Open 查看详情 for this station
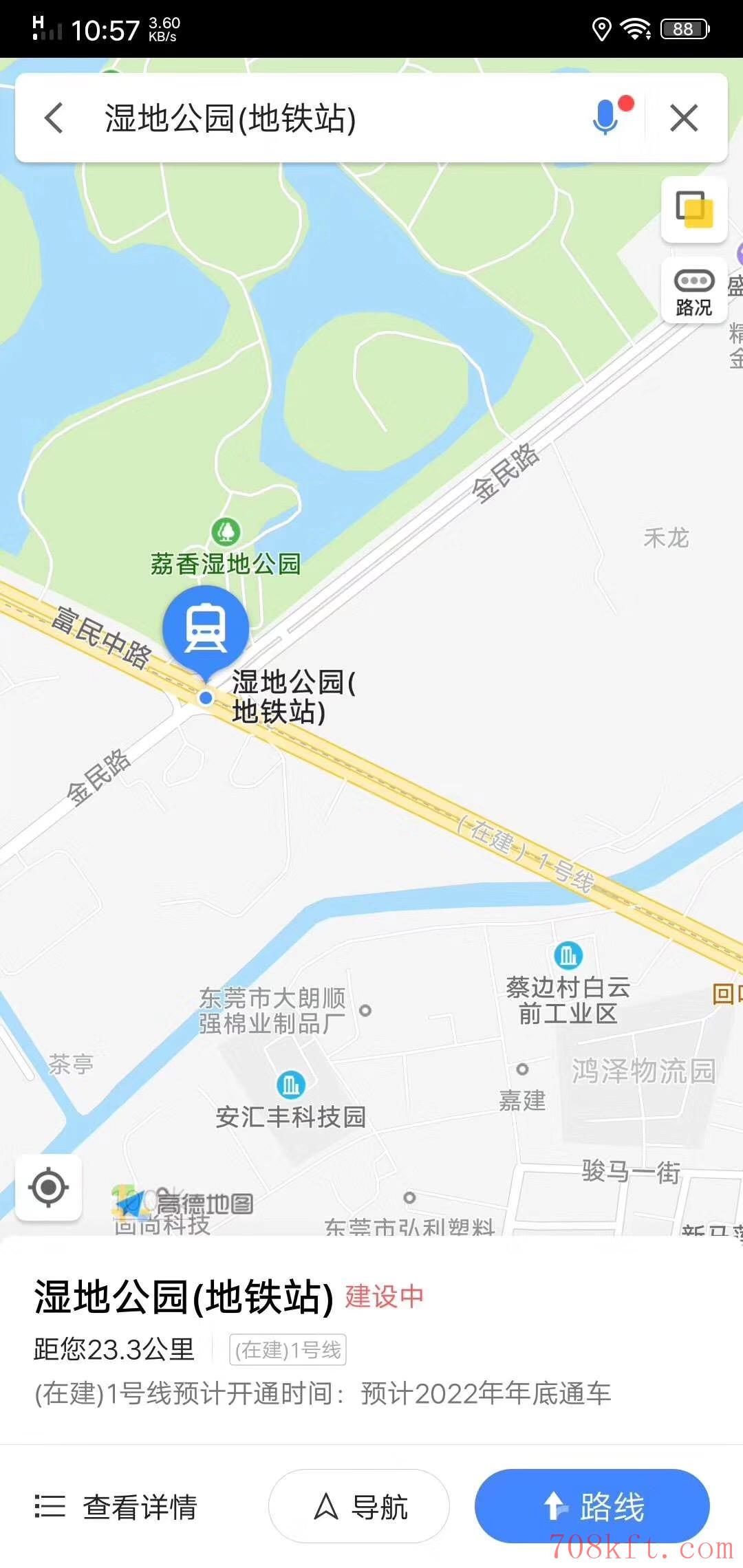Viewport: 743px width, 1568px height. click(x=117, y=1506)
